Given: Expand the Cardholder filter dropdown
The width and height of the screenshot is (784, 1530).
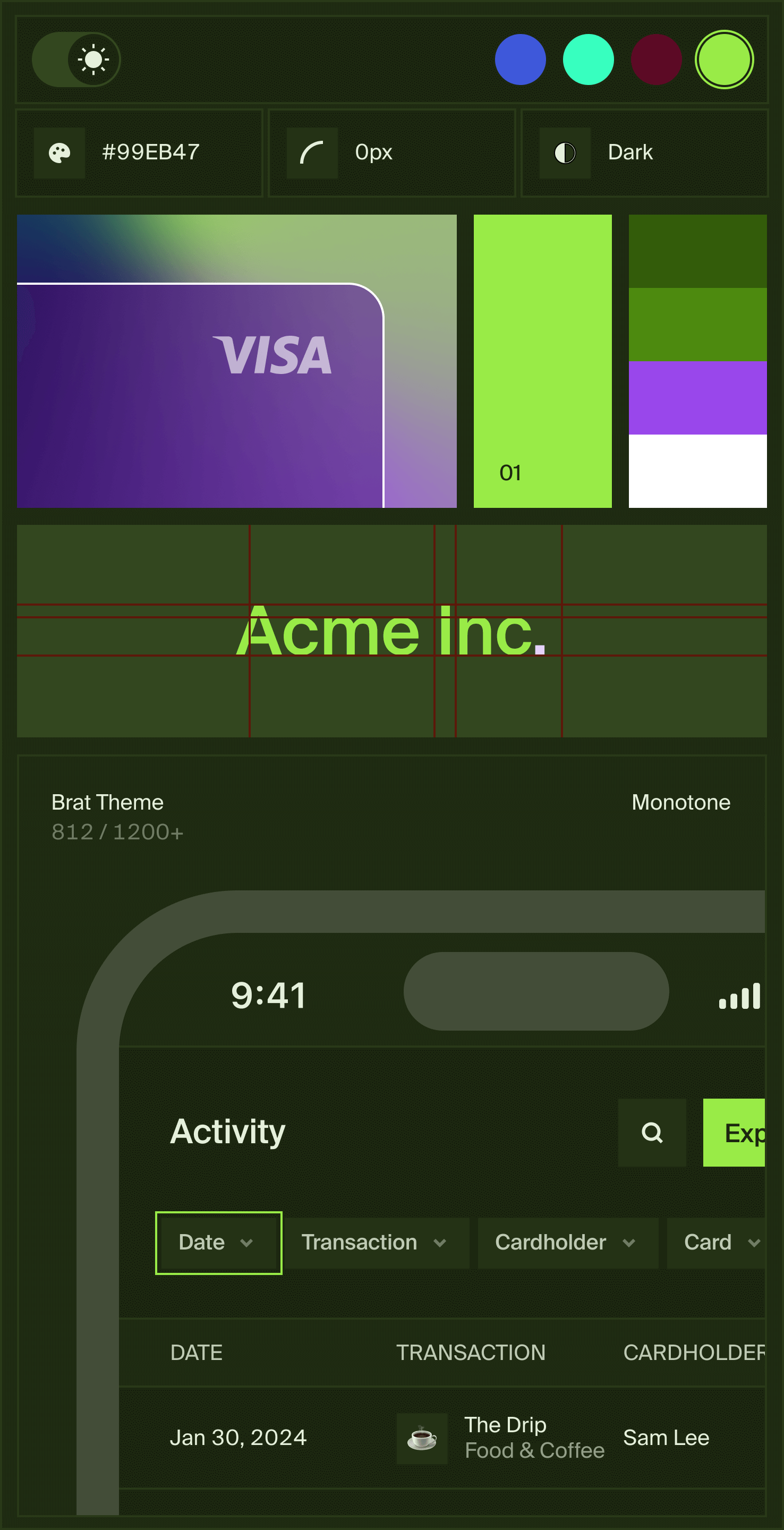Looking at the screenshot, I should pyautogui.click(x=567, y=1243).
